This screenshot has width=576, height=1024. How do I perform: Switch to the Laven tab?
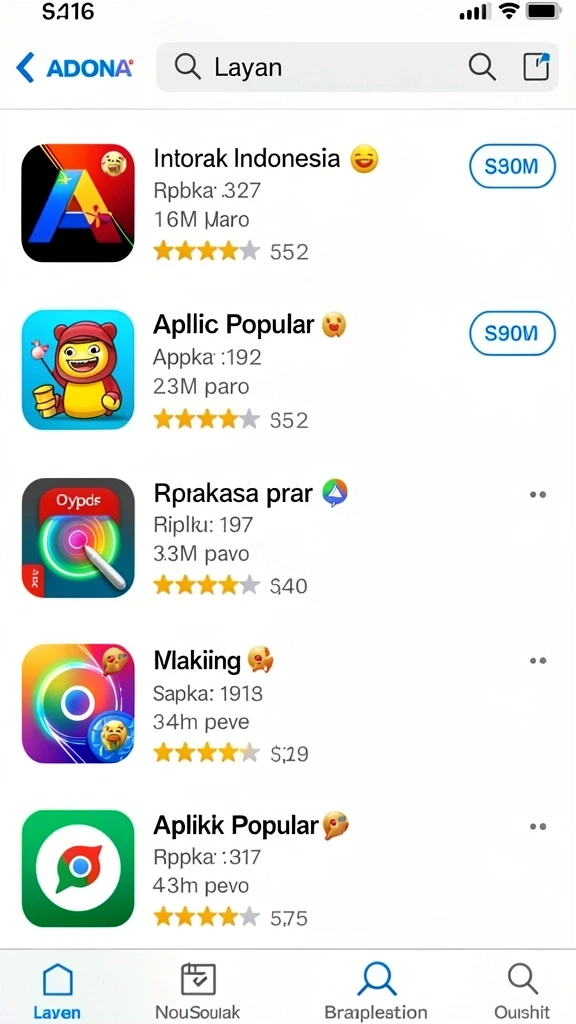[x=57, y=991]
